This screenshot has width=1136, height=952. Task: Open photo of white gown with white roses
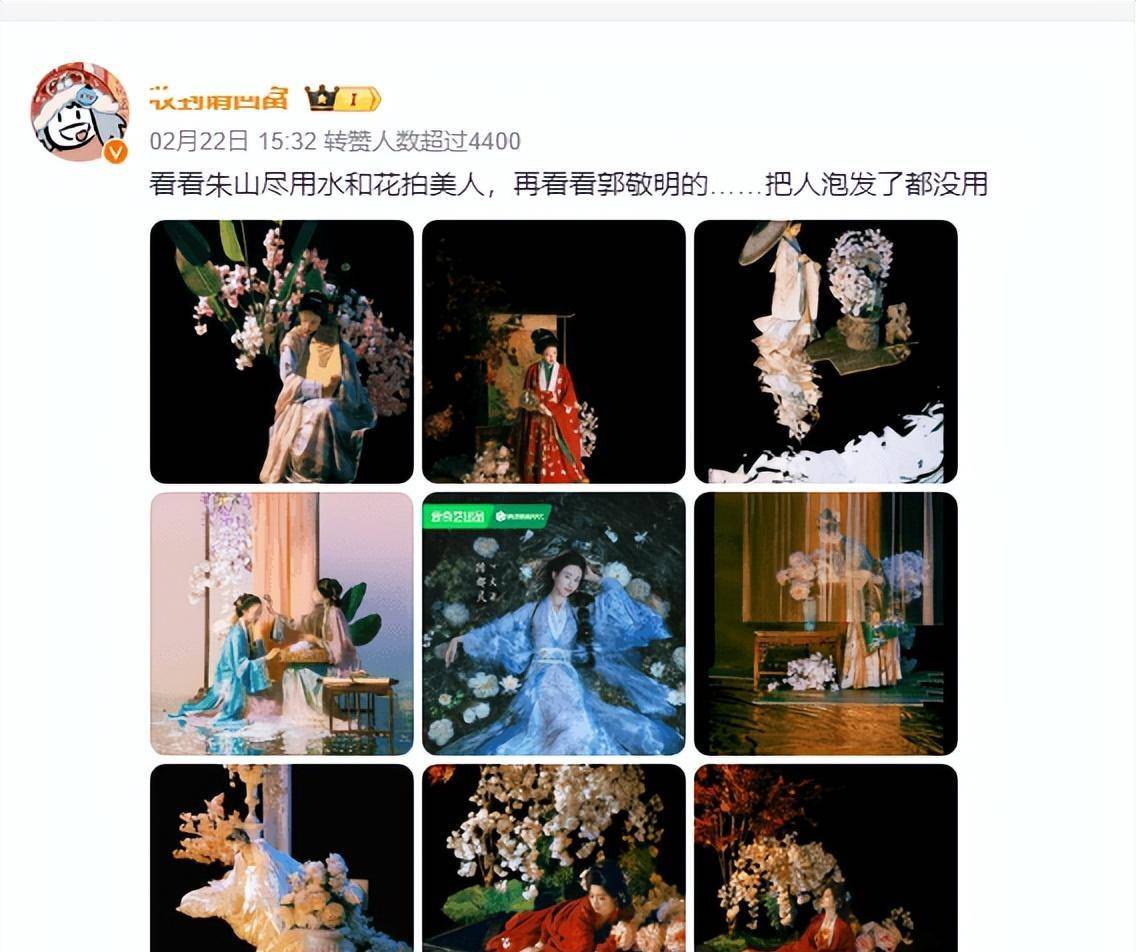pos(281,858)
